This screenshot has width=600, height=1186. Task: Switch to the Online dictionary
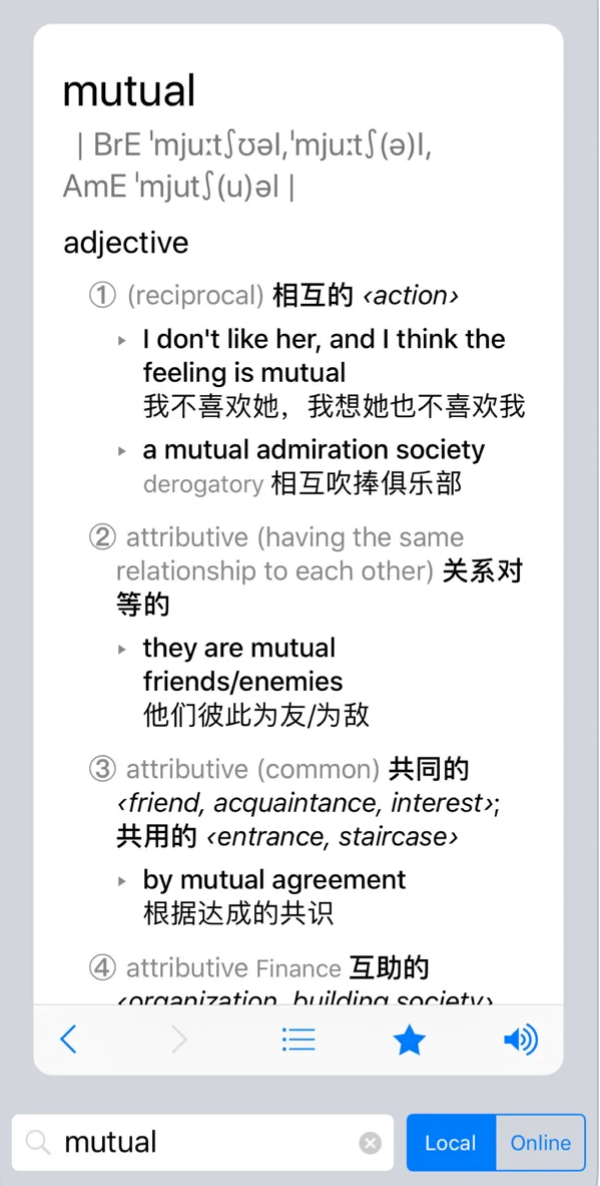pos(540,1142)
